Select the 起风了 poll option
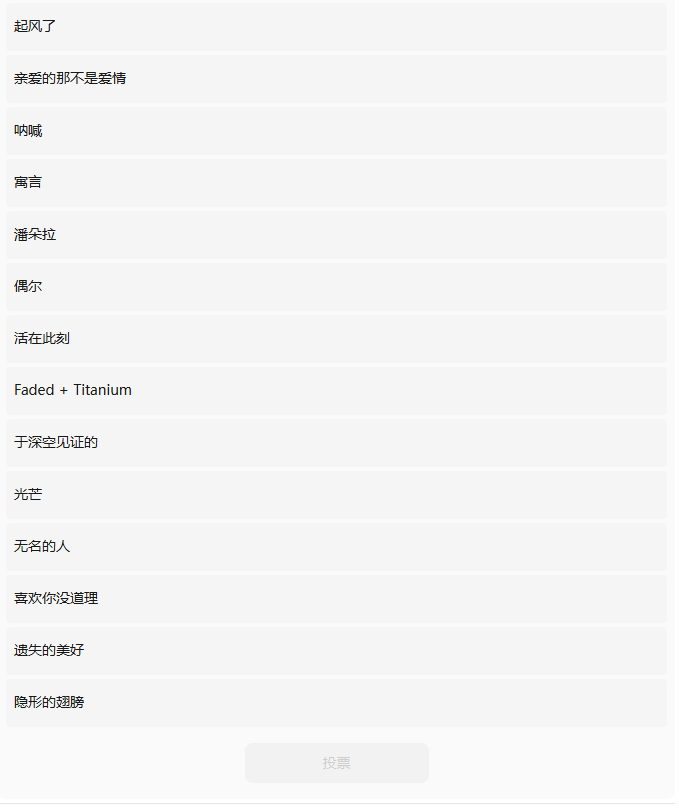This screenshot has height=808, width=679. 336,26
